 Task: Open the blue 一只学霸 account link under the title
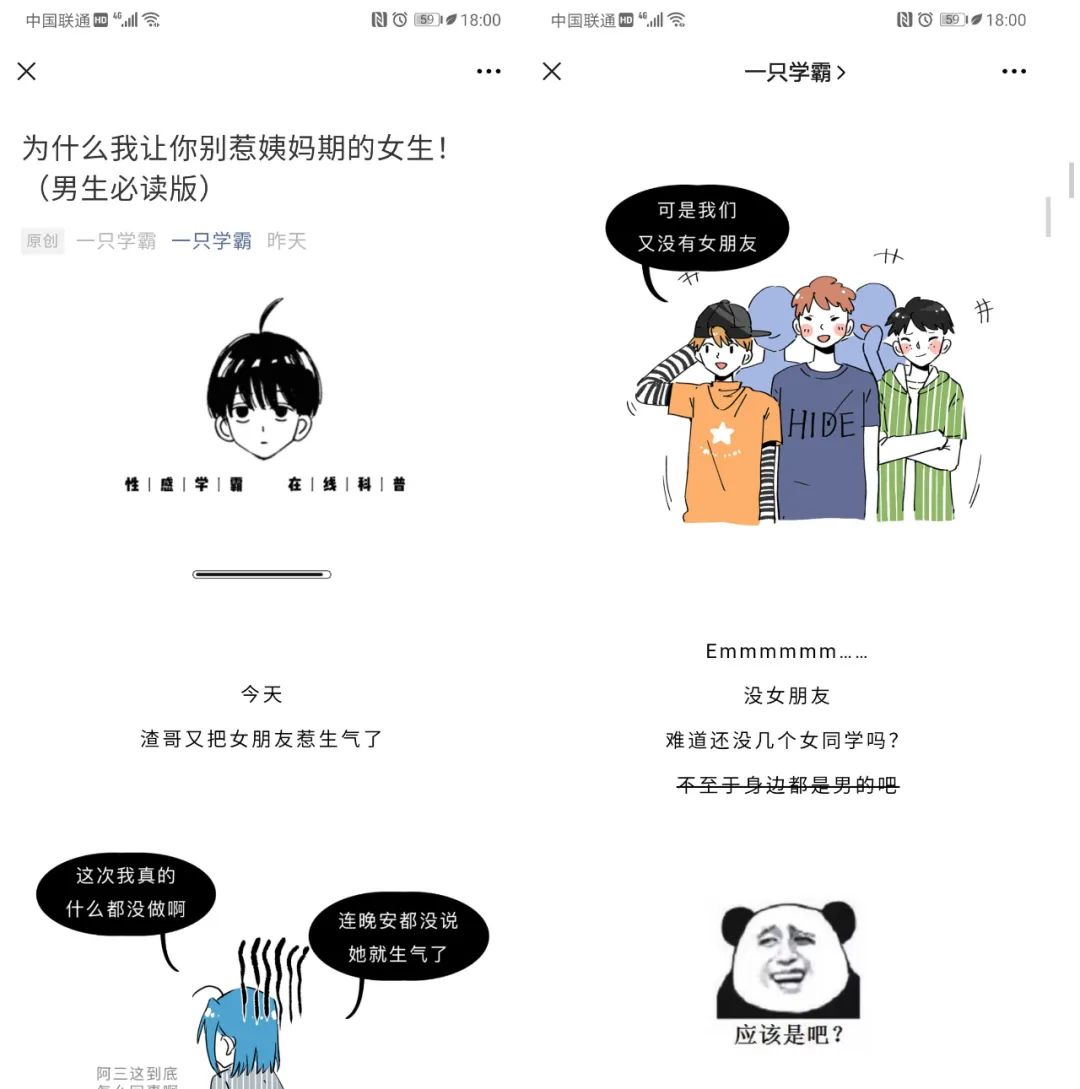click(x=211, y=241)
